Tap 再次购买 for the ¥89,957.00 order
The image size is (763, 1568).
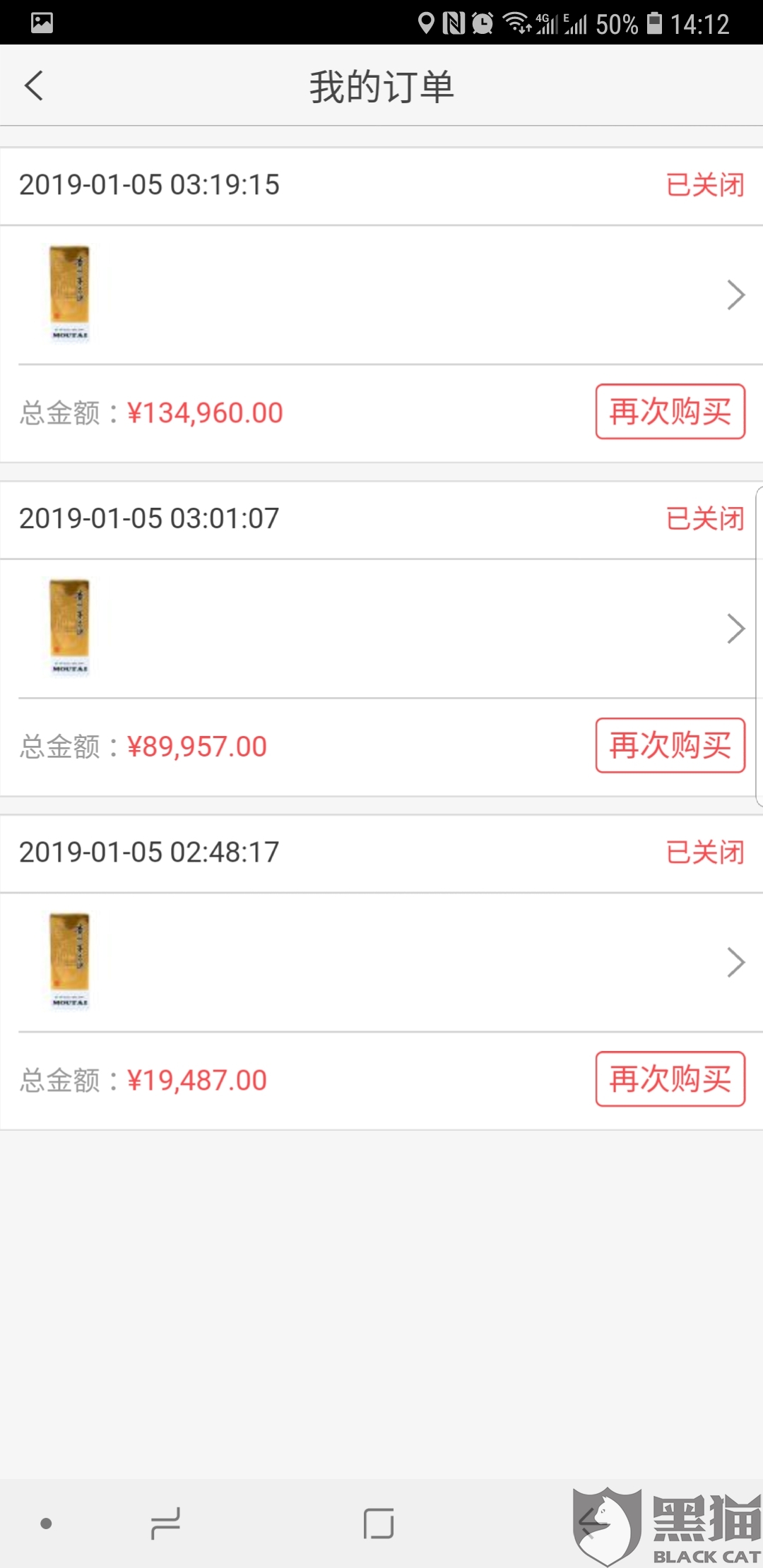[670, 746]
